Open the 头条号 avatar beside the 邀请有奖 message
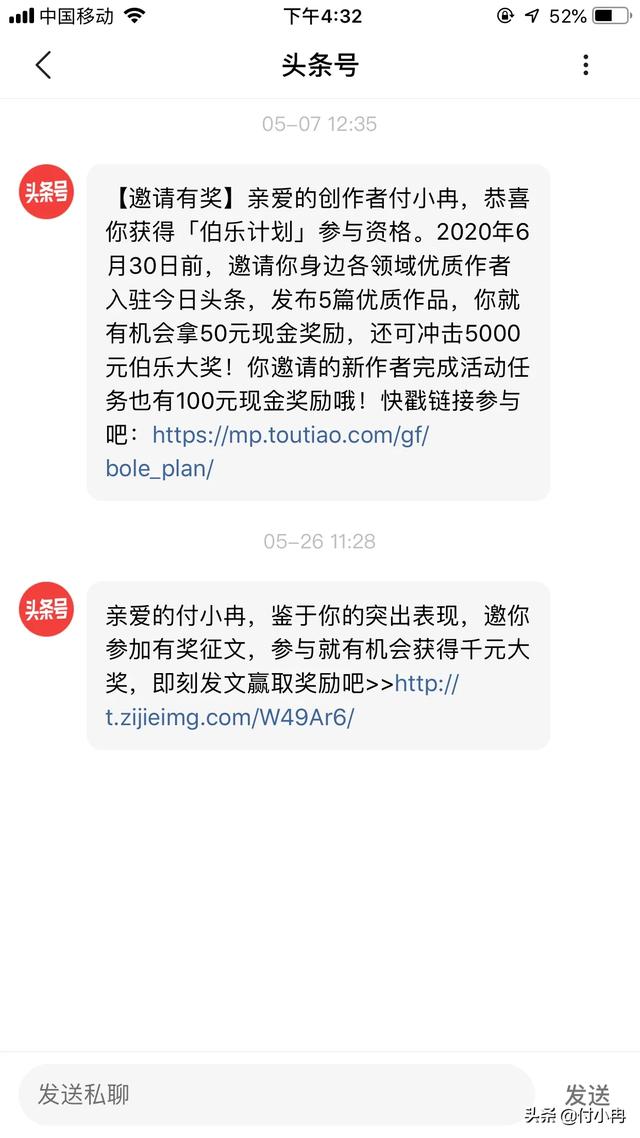 pos(47,191)
